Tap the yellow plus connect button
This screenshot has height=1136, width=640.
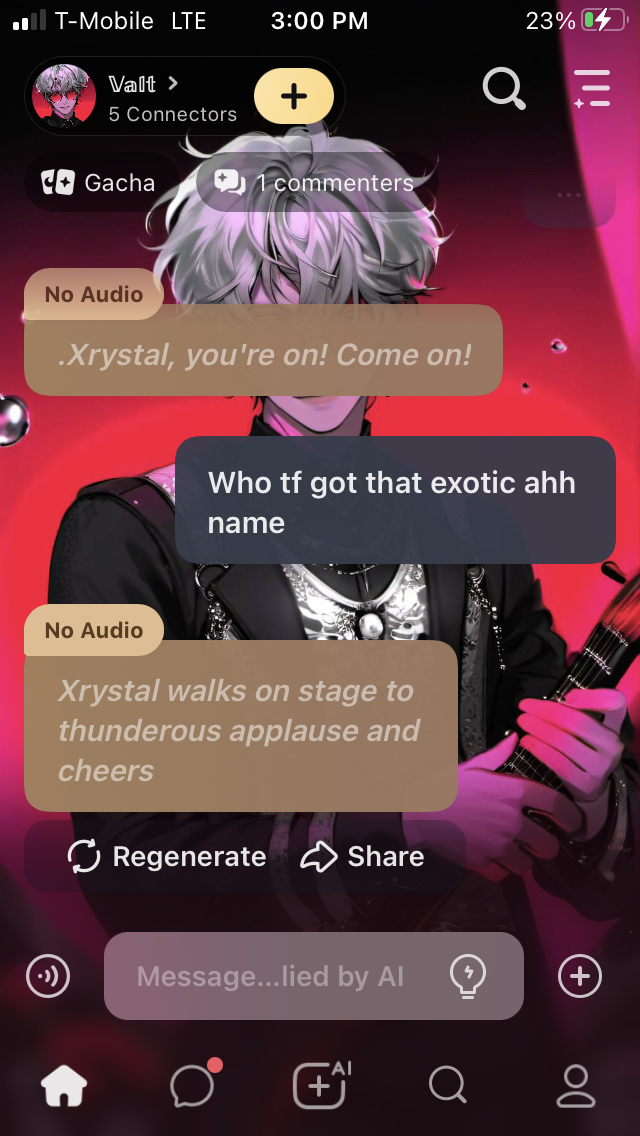pos(293,96)
